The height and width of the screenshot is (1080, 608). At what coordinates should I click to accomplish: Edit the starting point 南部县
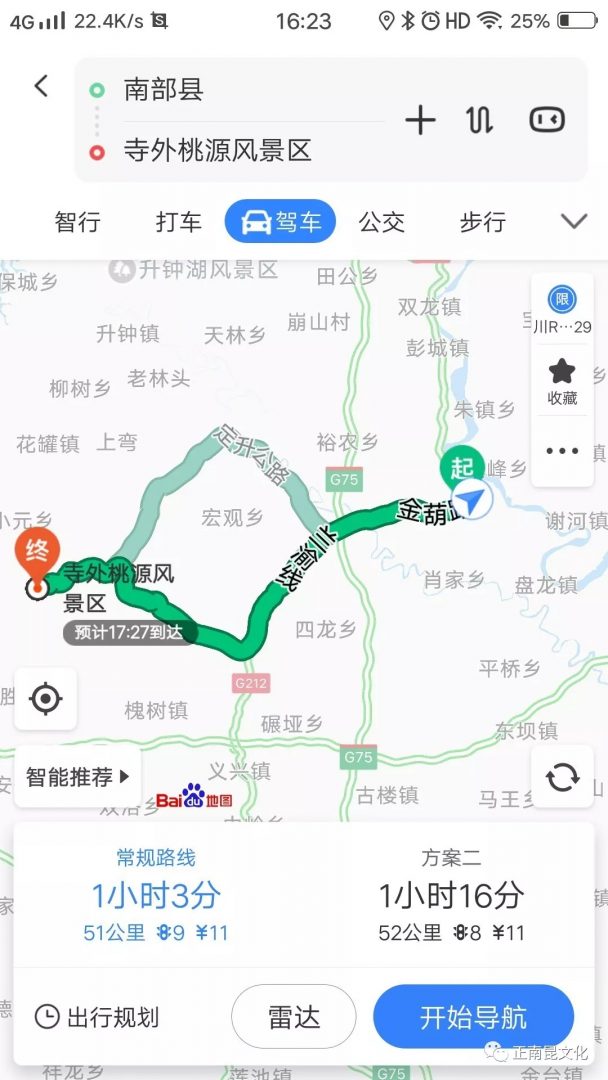coord(165,90)
